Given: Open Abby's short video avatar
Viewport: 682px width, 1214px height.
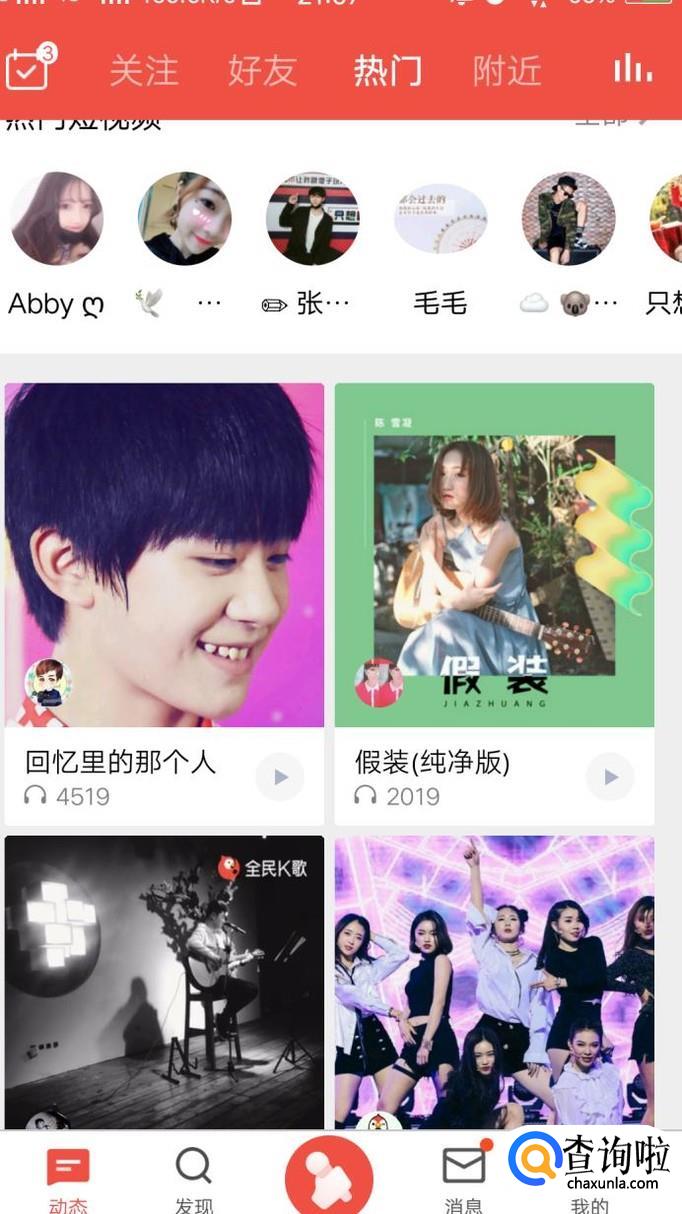Looking at the screenshot, I should click(x=56, y=219).
